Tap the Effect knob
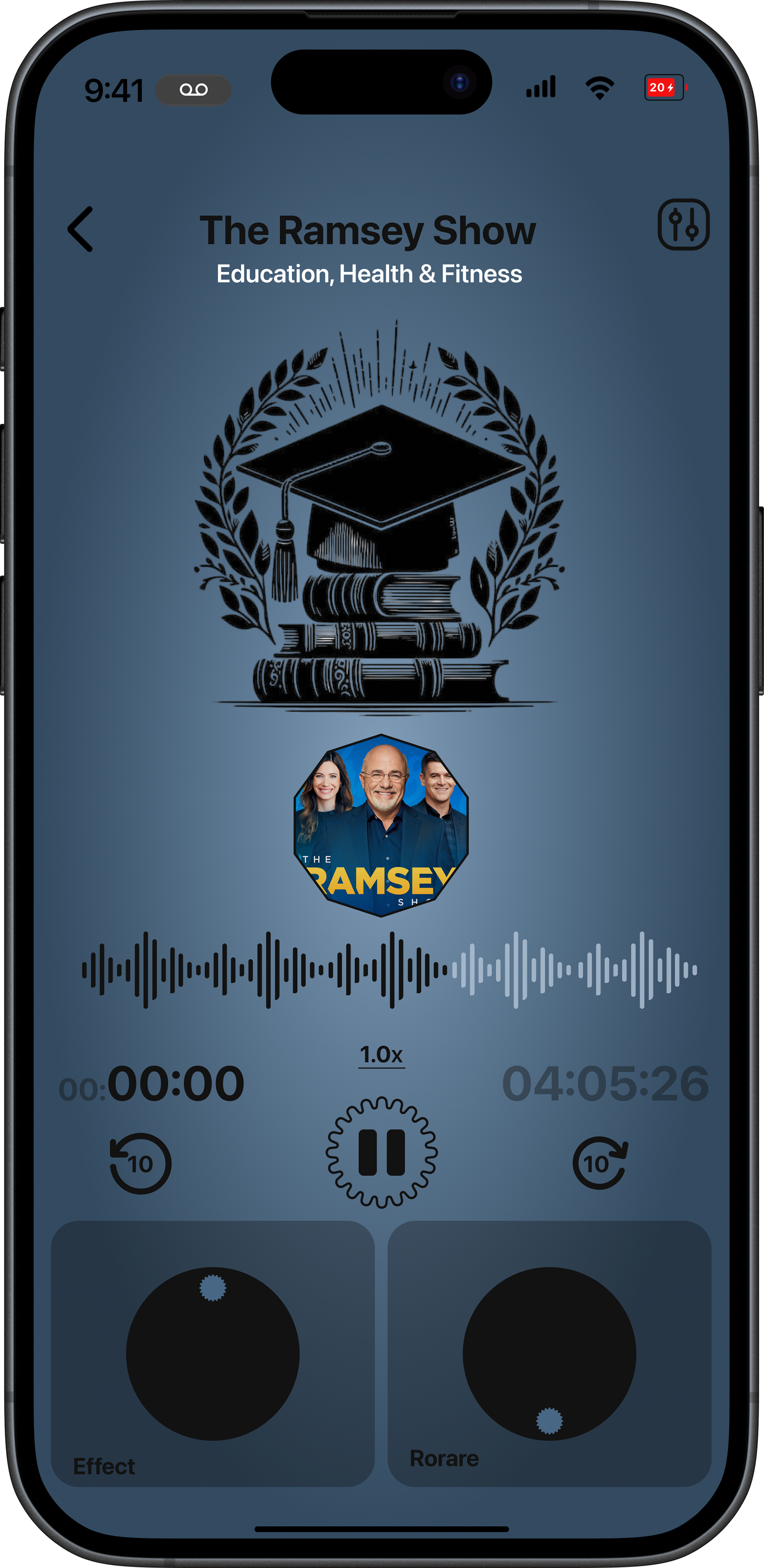Screen dimensions: 764x1568 click(x=212, y=1354)
